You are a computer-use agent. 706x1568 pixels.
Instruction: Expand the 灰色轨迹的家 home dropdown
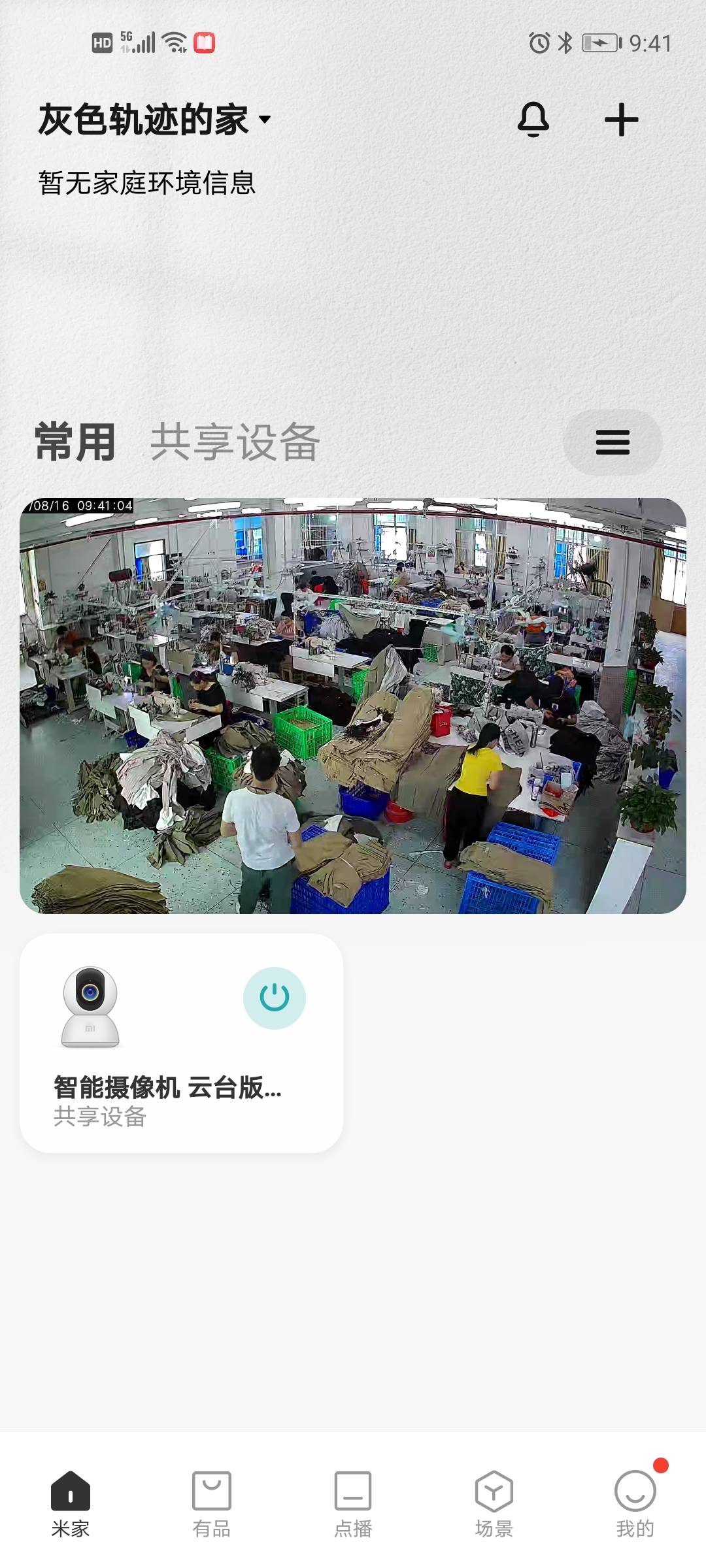154,120
